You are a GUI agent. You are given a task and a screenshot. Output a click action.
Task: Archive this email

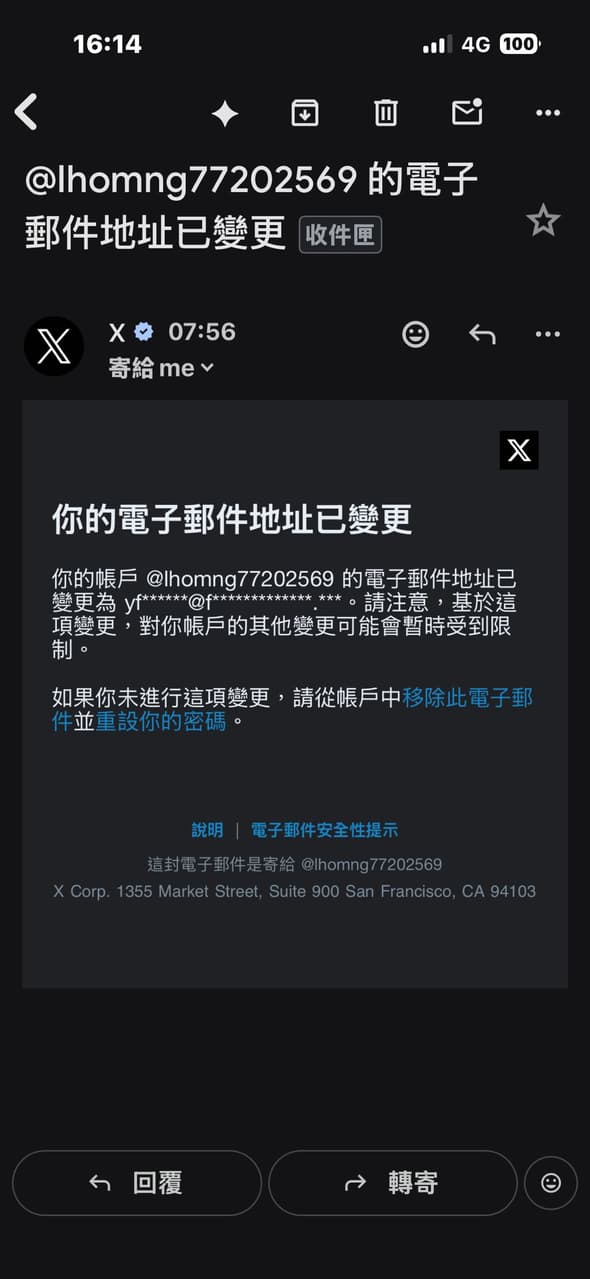tap(305, 112)
